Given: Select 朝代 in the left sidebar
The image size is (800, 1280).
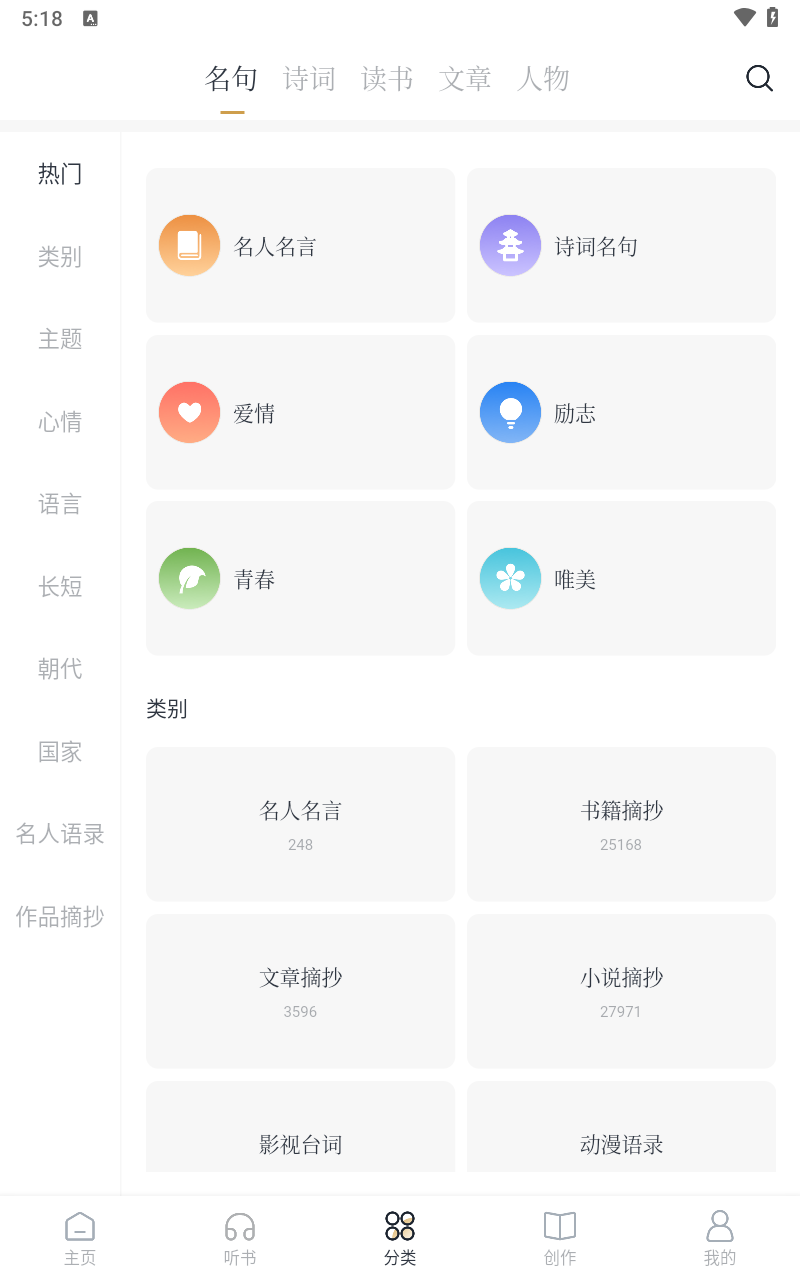Looking at the screenshot, I should pos(60,669).
